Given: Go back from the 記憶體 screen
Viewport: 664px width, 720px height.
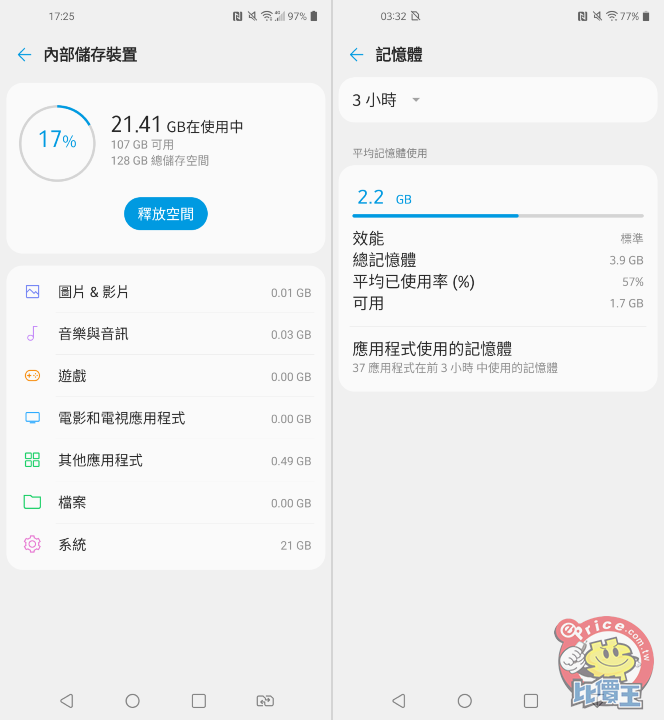Looking at the screenshot, I should 356,55.
